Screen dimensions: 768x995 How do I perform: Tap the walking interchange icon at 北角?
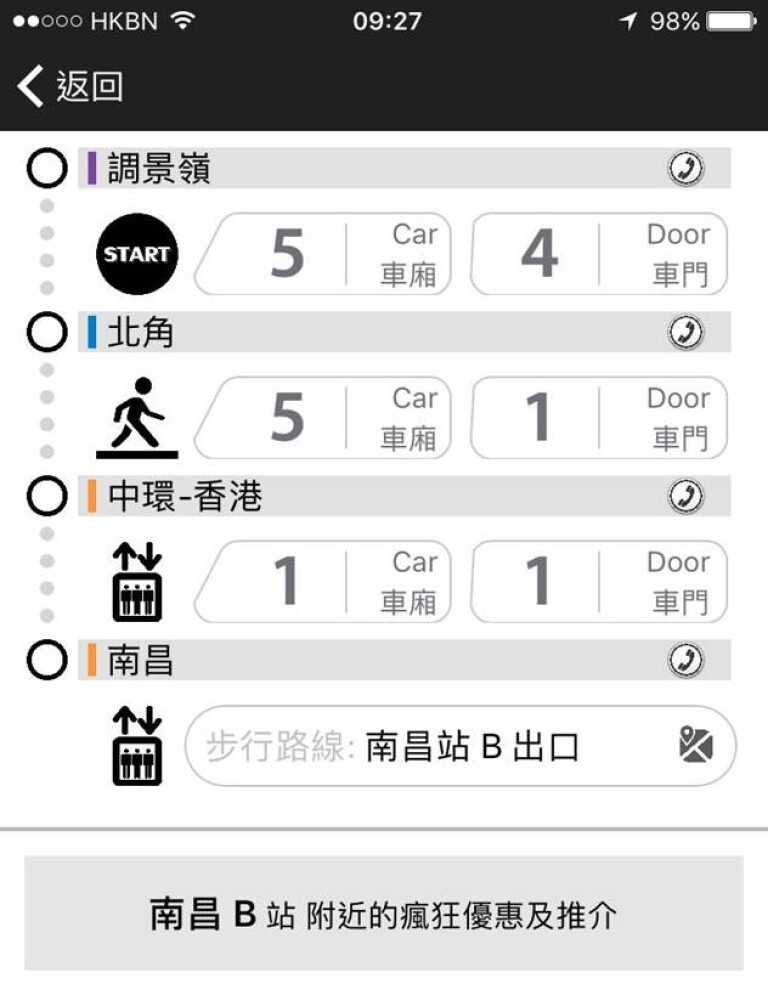coord(136,417)
